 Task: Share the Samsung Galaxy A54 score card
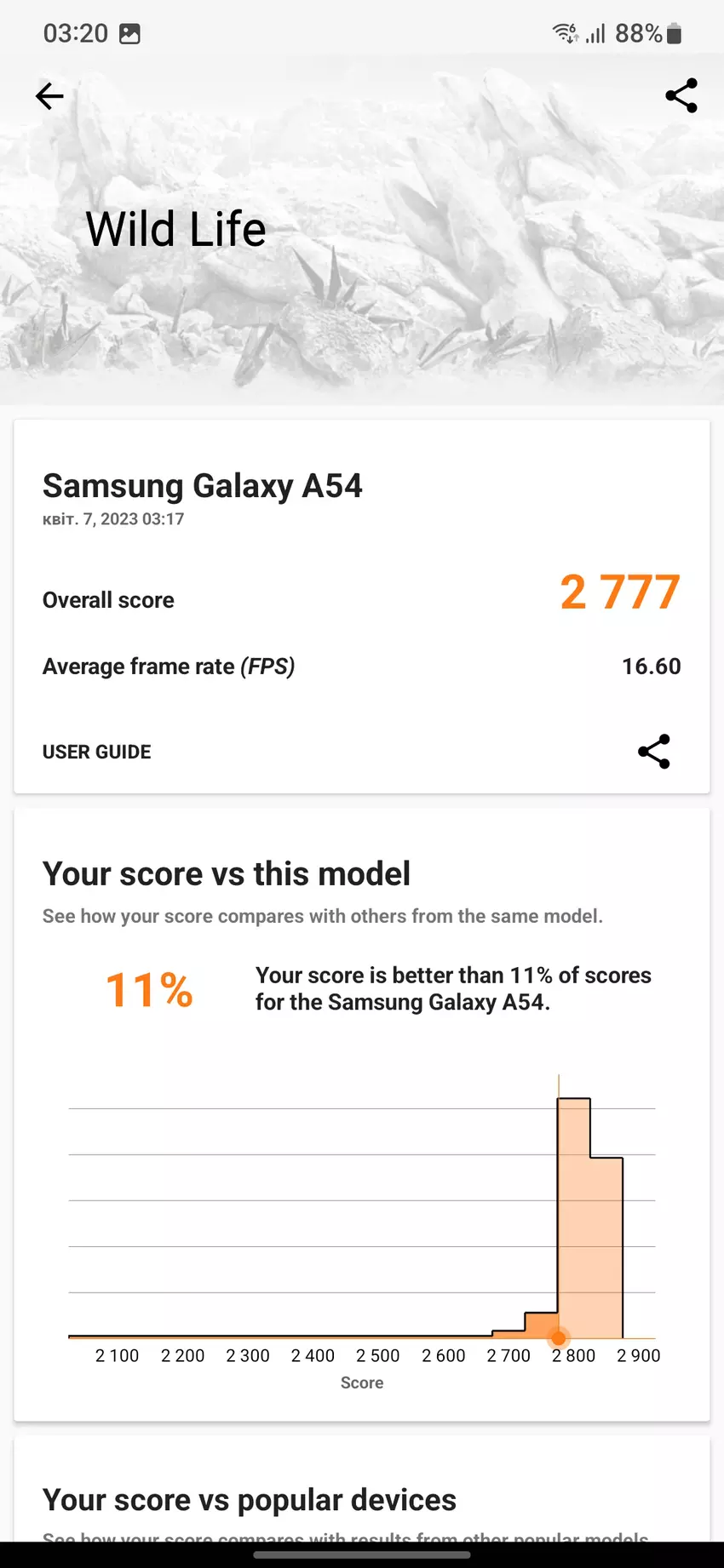click(653, 752)
